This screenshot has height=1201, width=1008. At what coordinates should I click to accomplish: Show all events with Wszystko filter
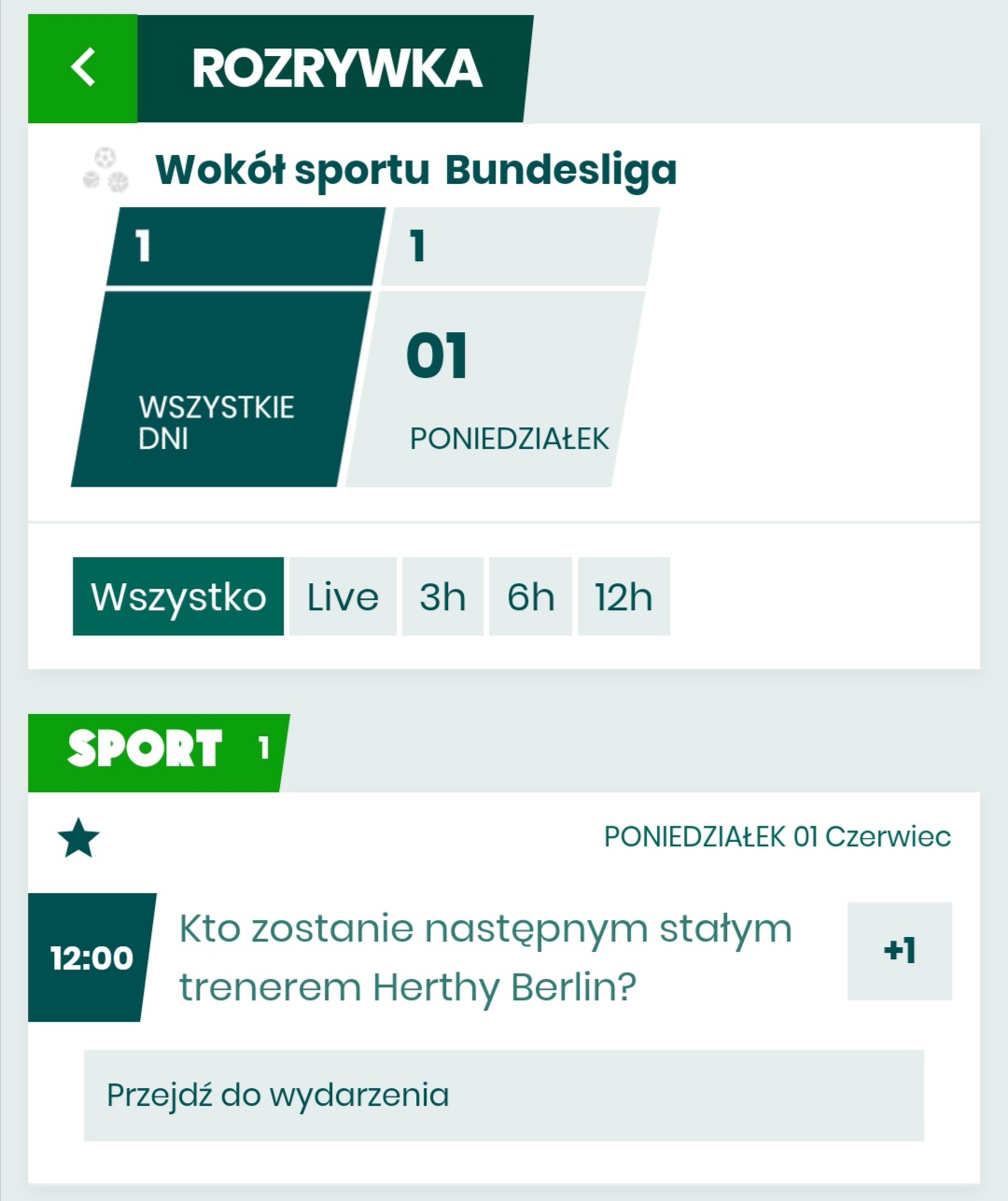[x=178, y=596]
